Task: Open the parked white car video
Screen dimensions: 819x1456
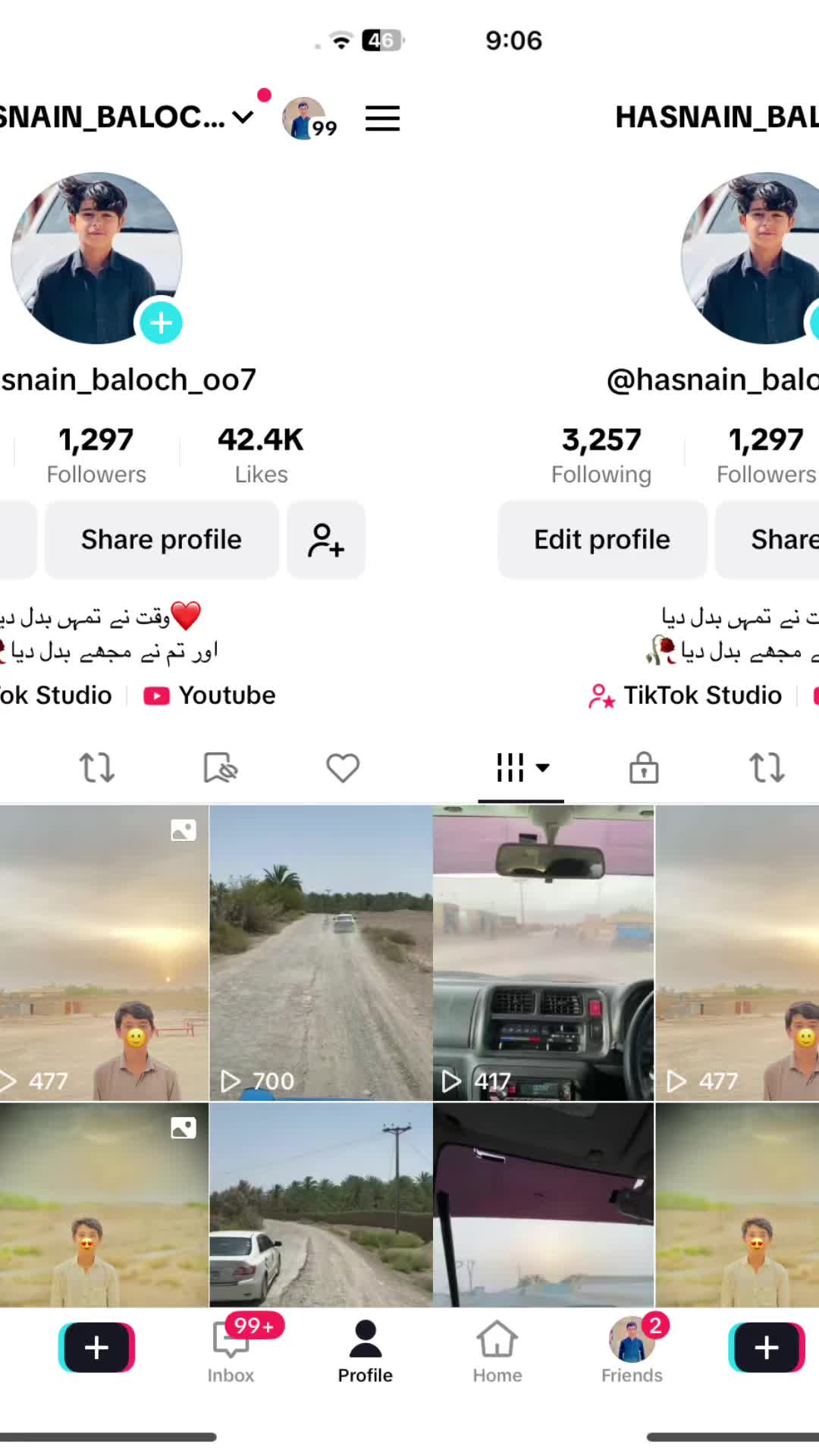Action: [321, 1204]
